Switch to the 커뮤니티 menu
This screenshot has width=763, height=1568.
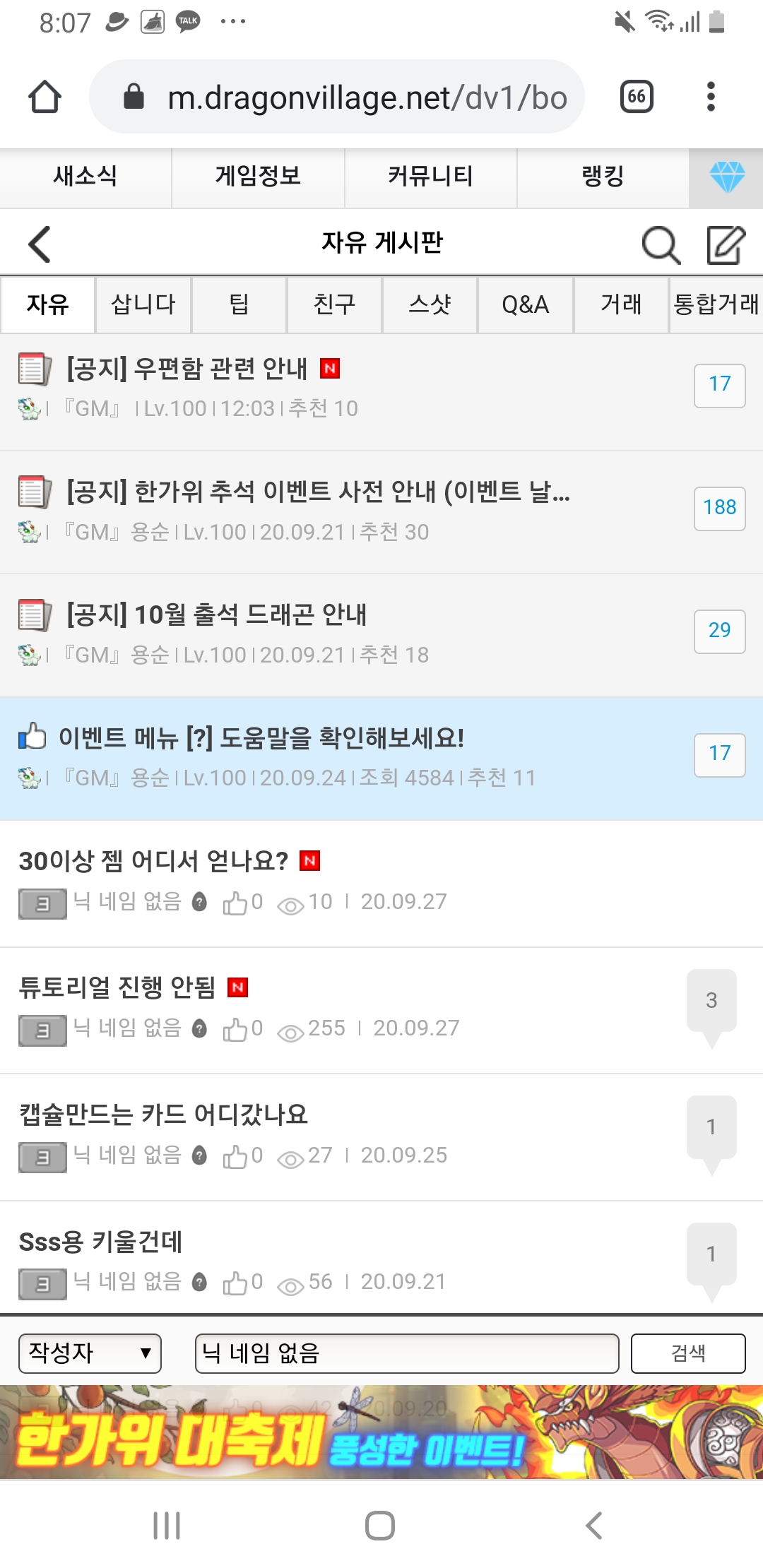tap(430, 176)
